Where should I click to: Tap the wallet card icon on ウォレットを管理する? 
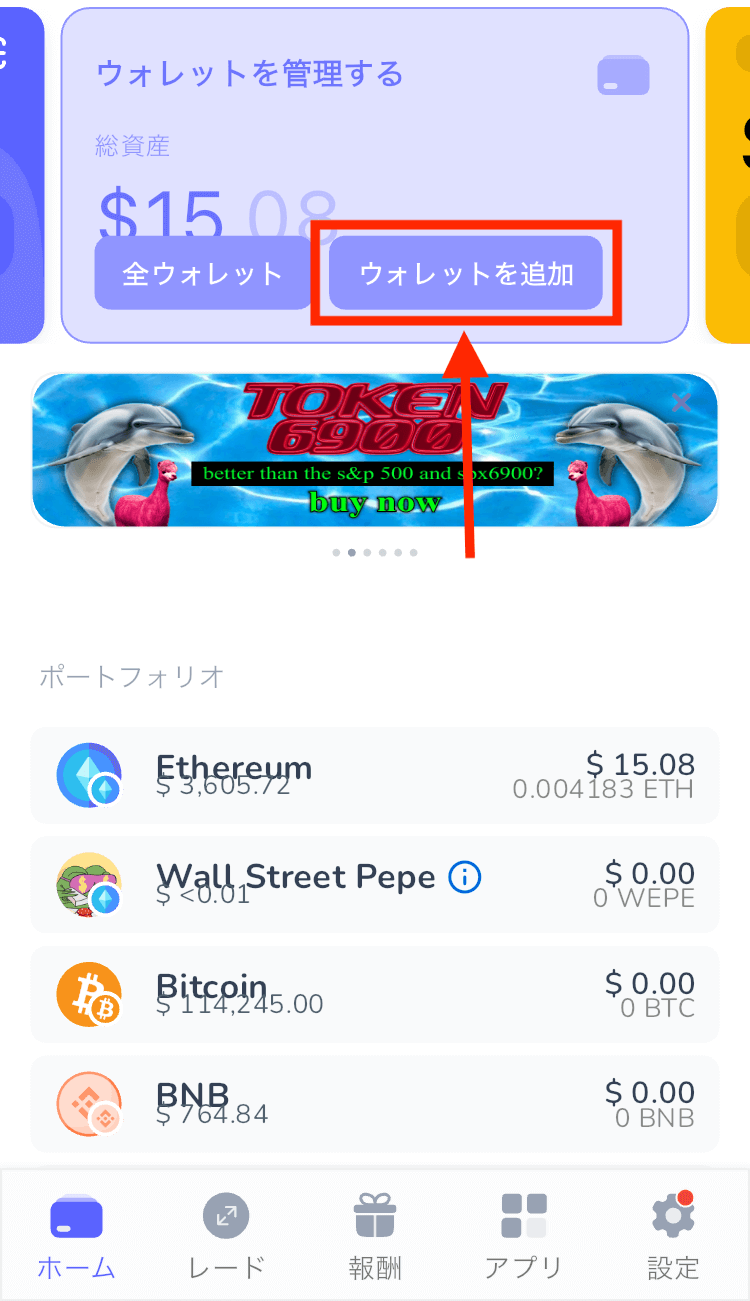tap(623, 76)
